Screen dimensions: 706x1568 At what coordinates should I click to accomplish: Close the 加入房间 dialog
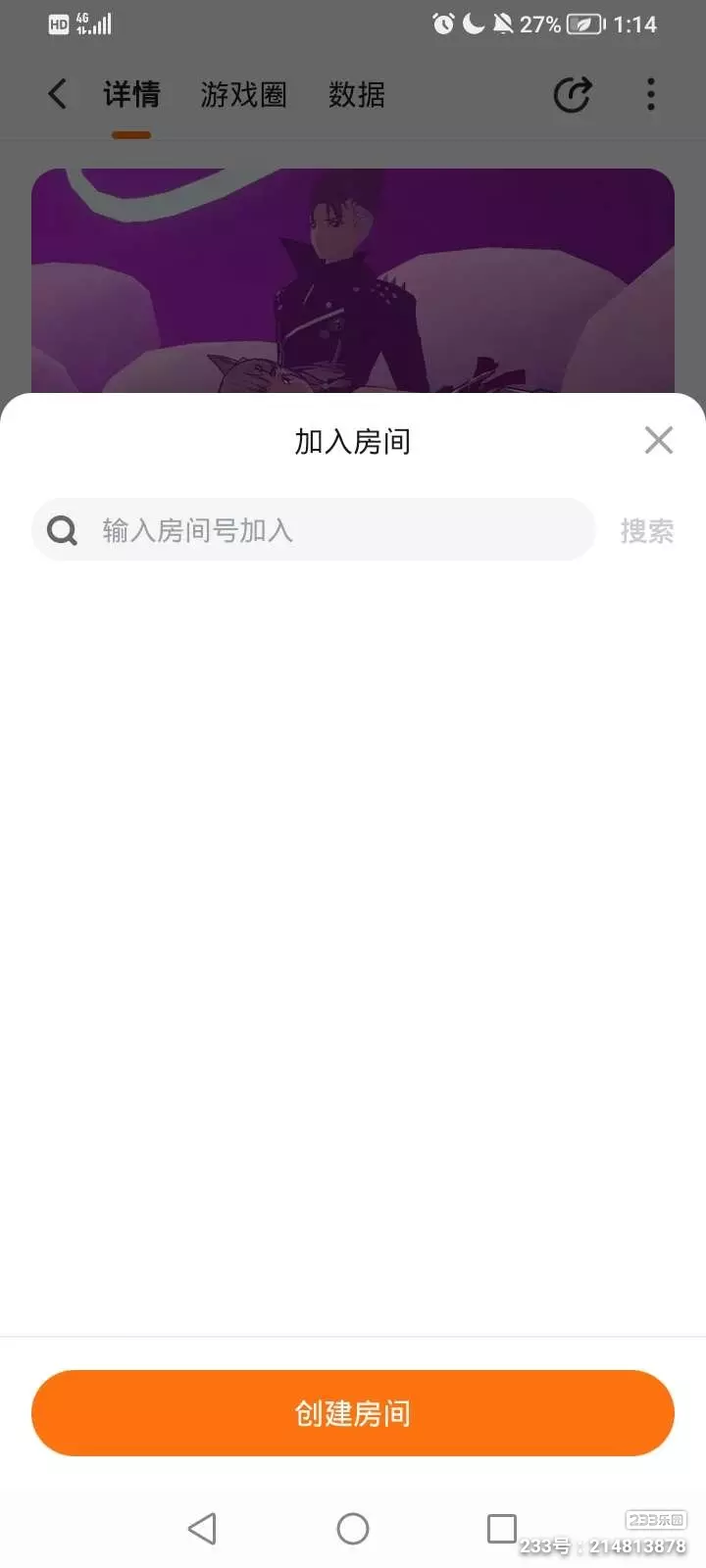[659, 440]
